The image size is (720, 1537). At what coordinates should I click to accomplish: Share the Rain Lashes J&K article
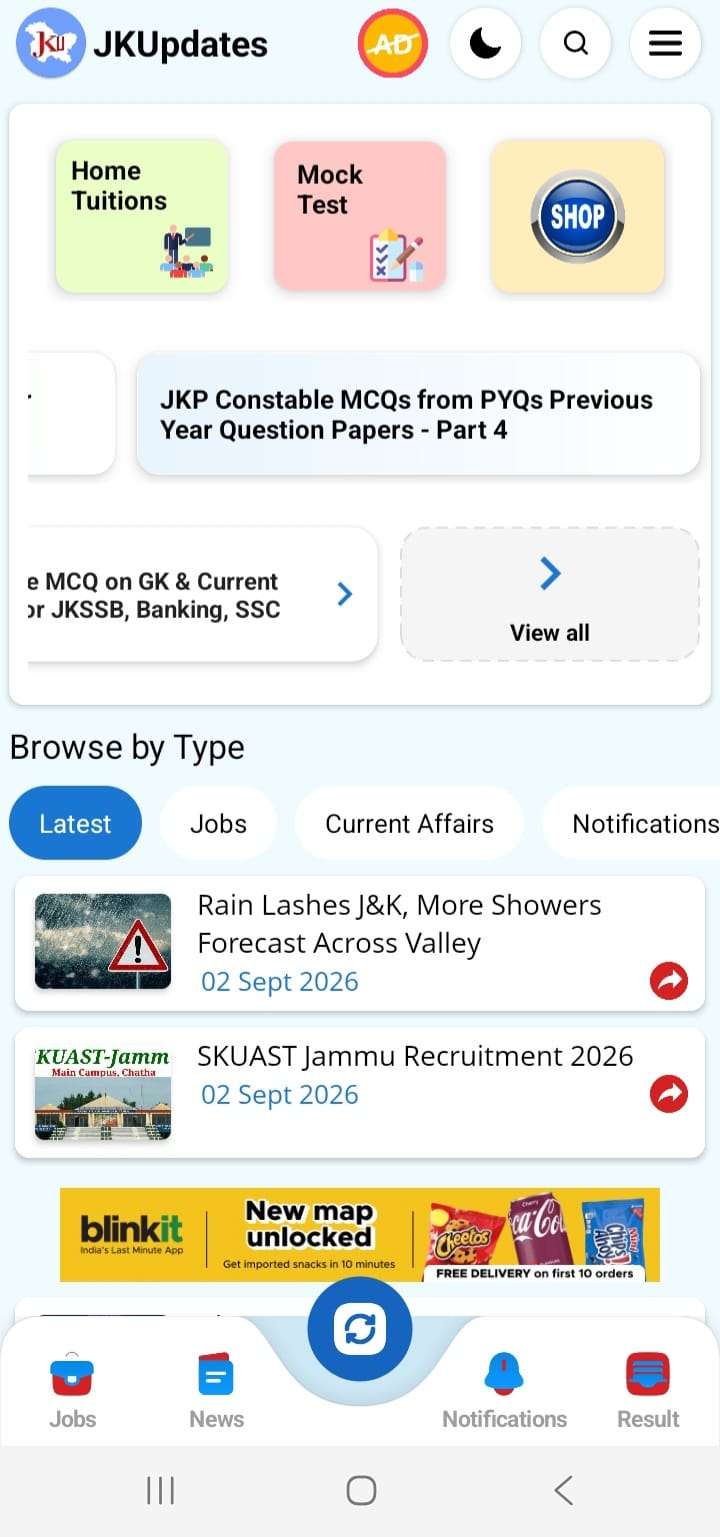669,981
